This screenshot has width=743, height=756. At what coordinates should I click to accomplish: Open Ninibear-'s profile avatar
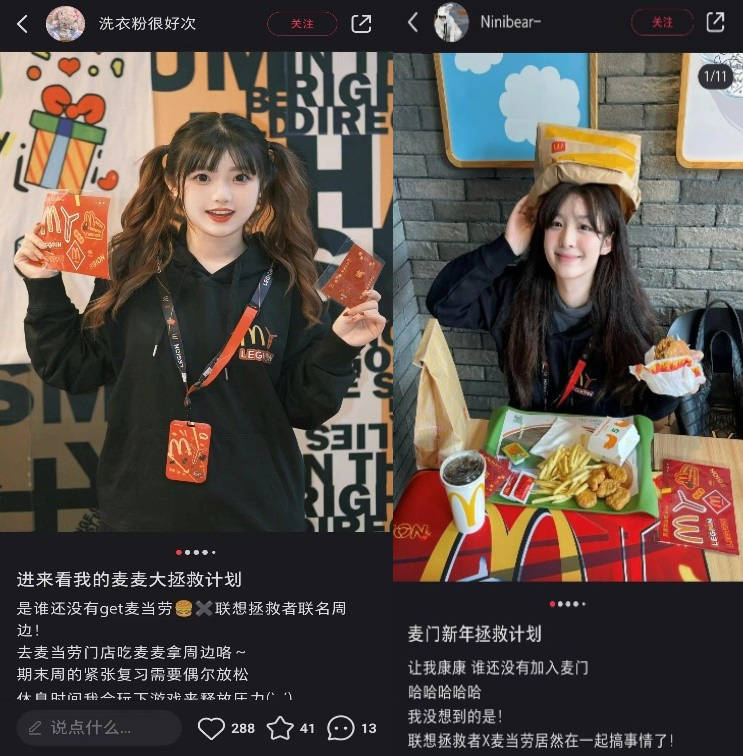pos(452,22)
